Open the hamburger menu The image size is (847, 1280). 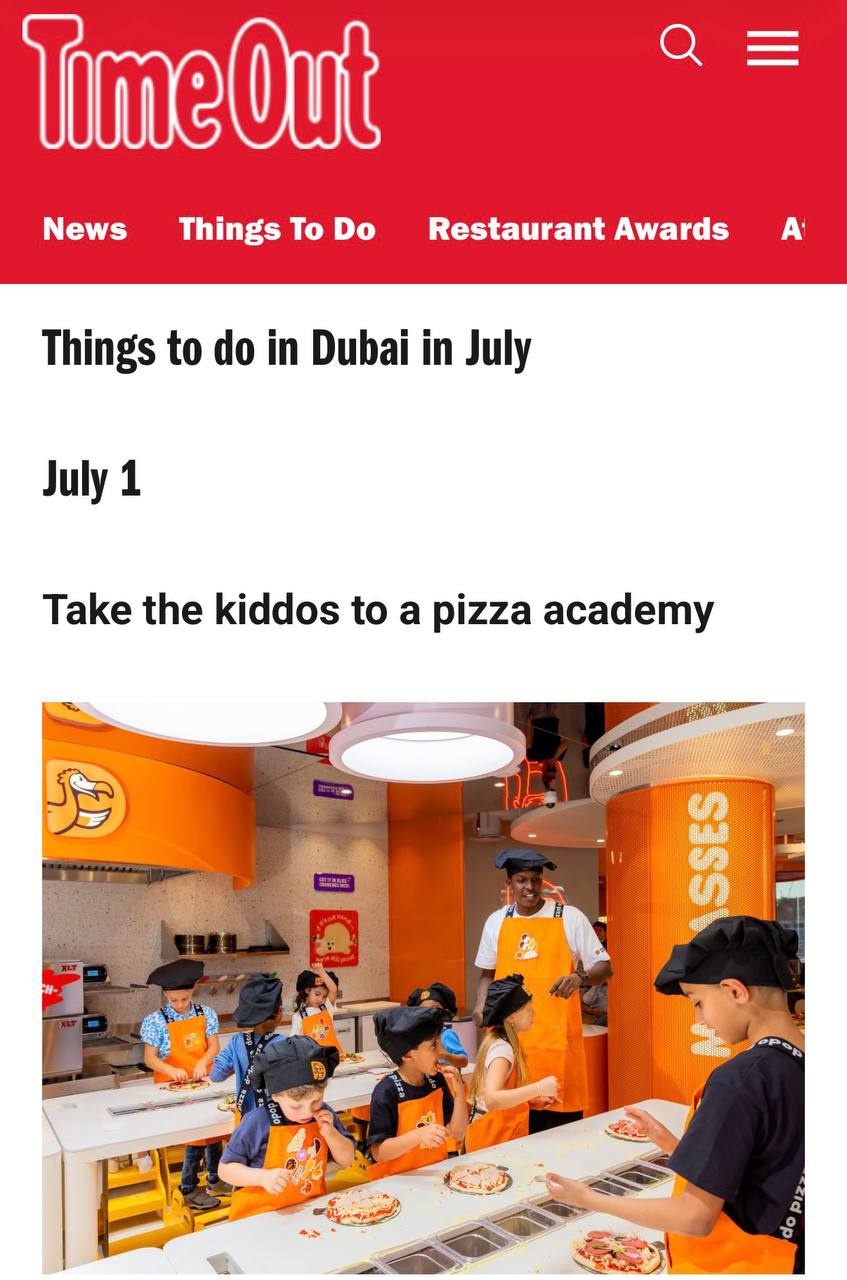pyautogui.click(x=773, y=47)
